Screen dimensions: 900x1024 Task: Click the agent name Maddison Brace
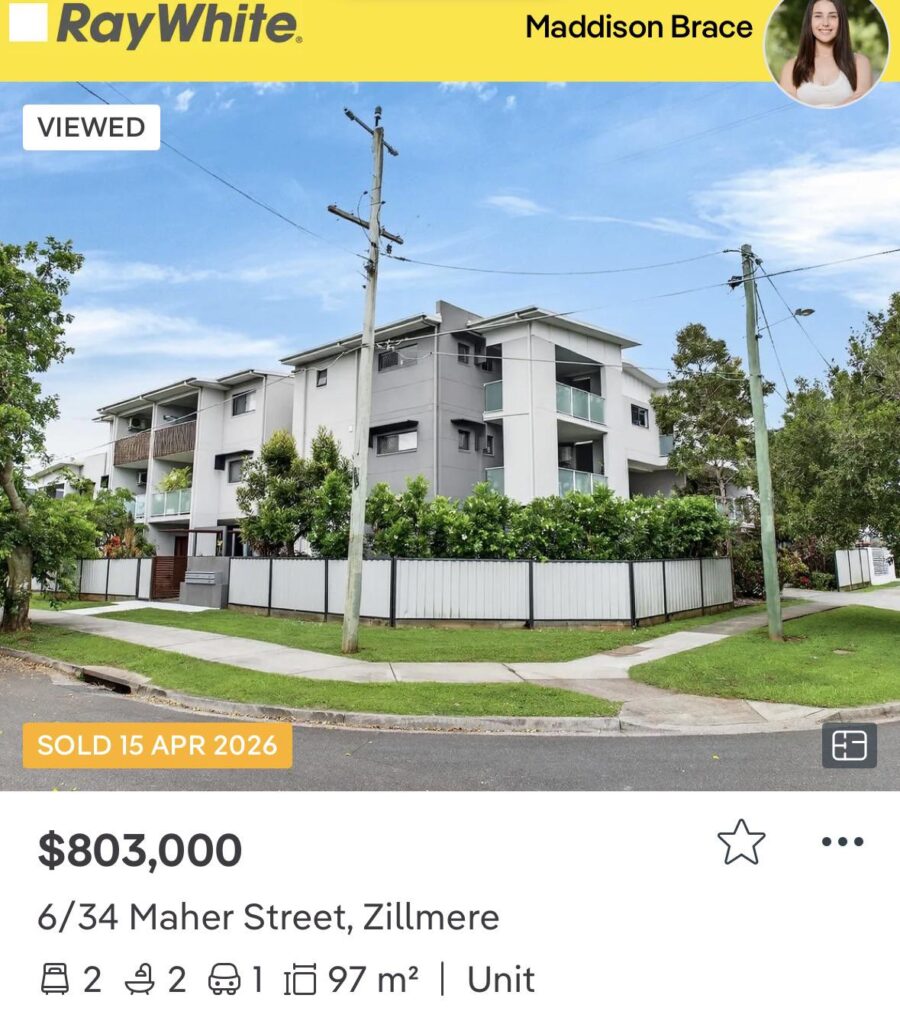tap(636, 29)
